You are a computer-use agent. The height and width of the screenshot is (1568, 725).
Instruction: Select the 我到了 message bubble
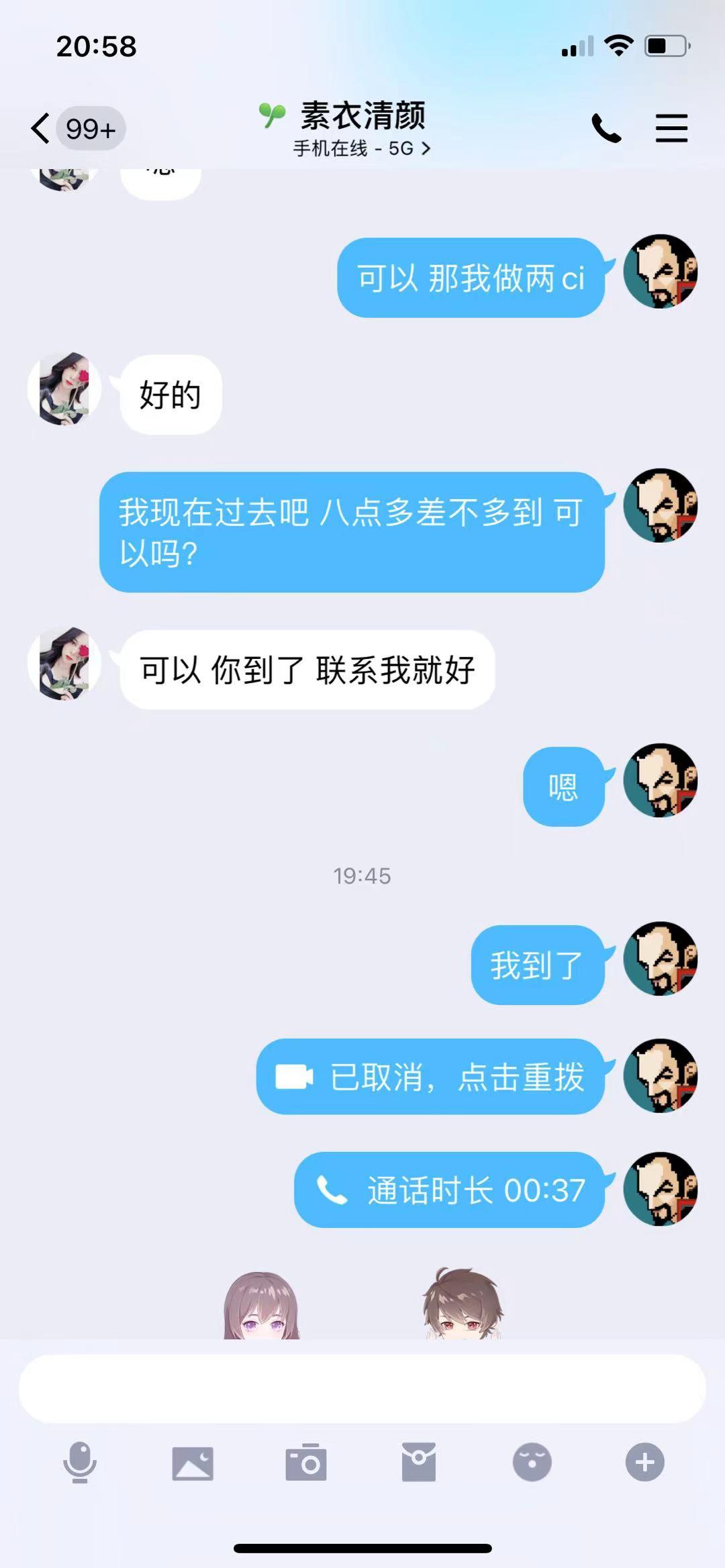(537, 965)
